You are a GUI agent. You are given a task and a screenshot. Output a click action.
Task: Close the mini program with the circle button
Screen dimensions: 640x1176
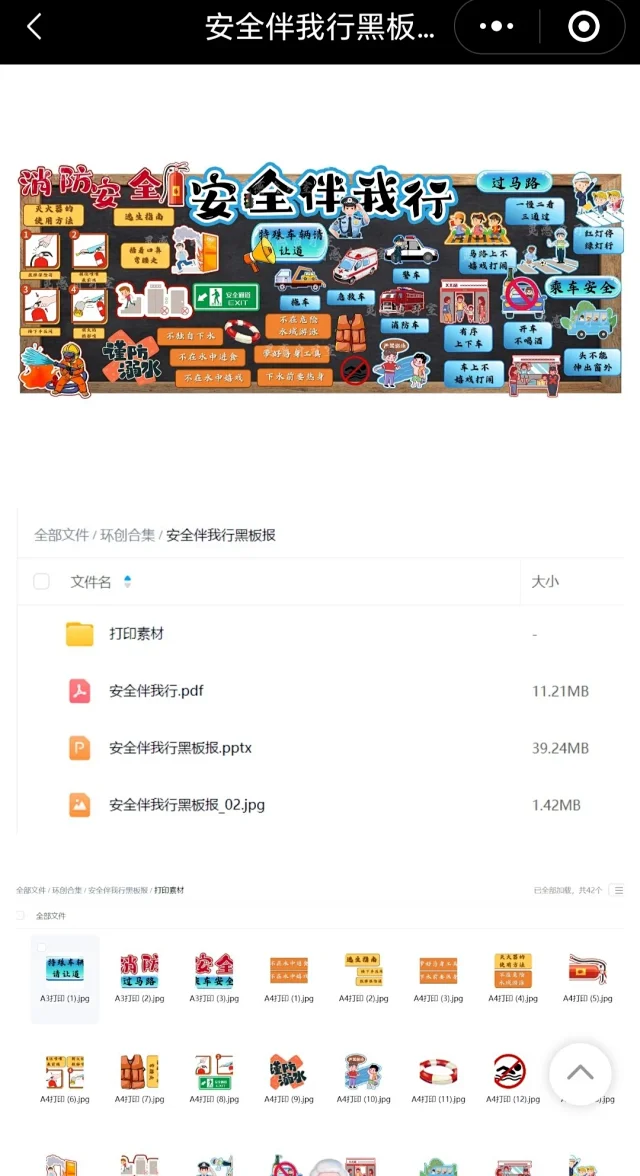583,27
